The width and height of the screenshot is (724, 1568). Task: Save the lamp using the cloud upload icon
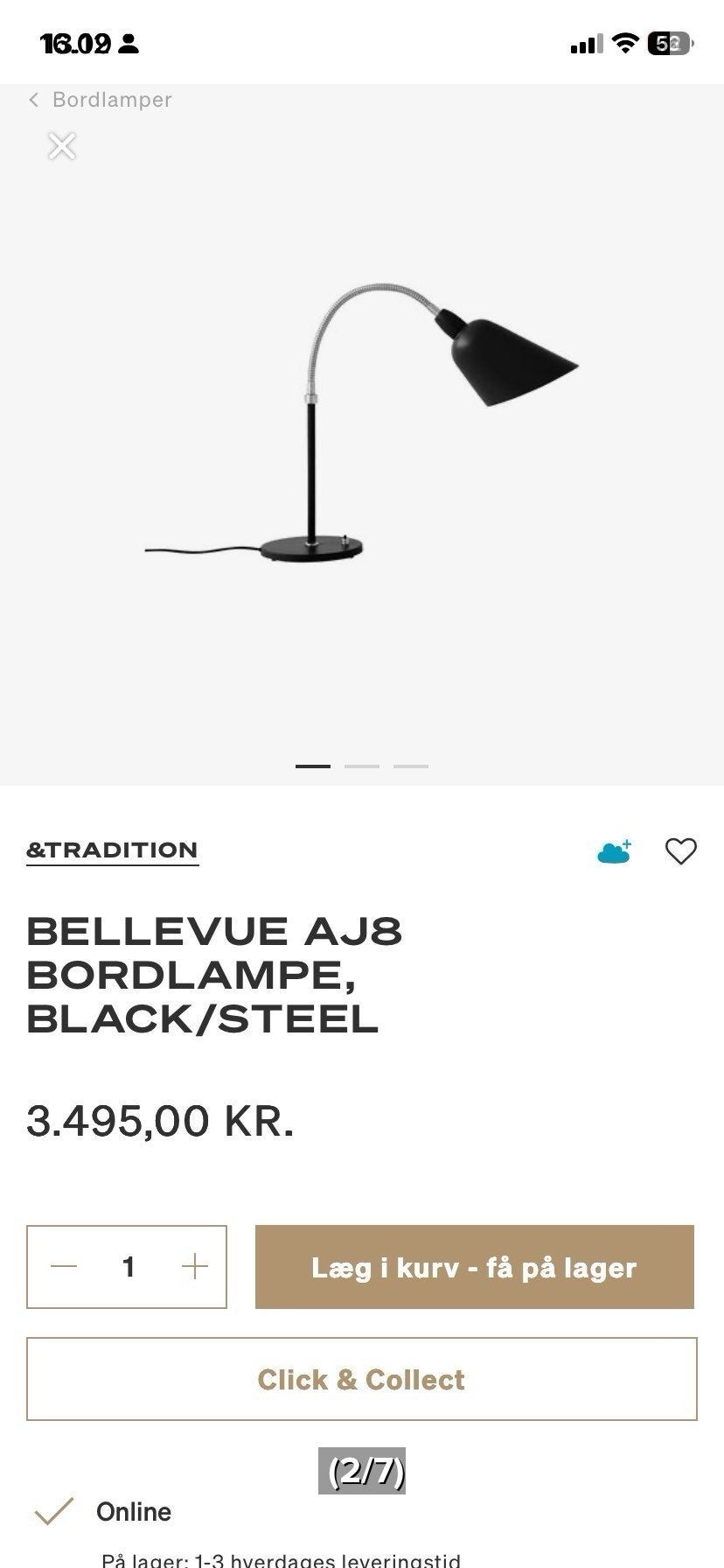615,849
